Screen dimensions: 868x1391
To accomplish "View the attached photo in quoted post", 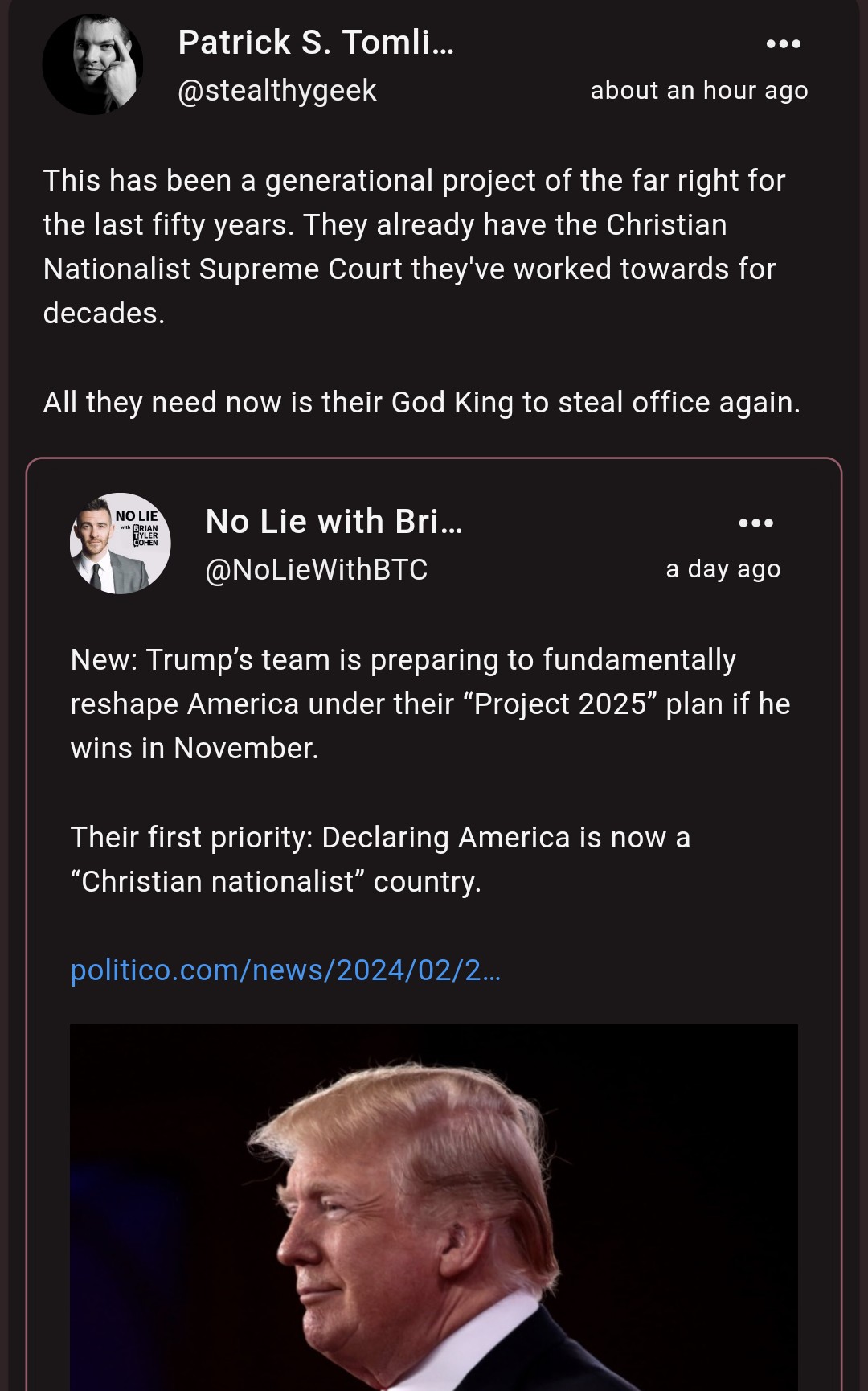I will pos(434,1206).
